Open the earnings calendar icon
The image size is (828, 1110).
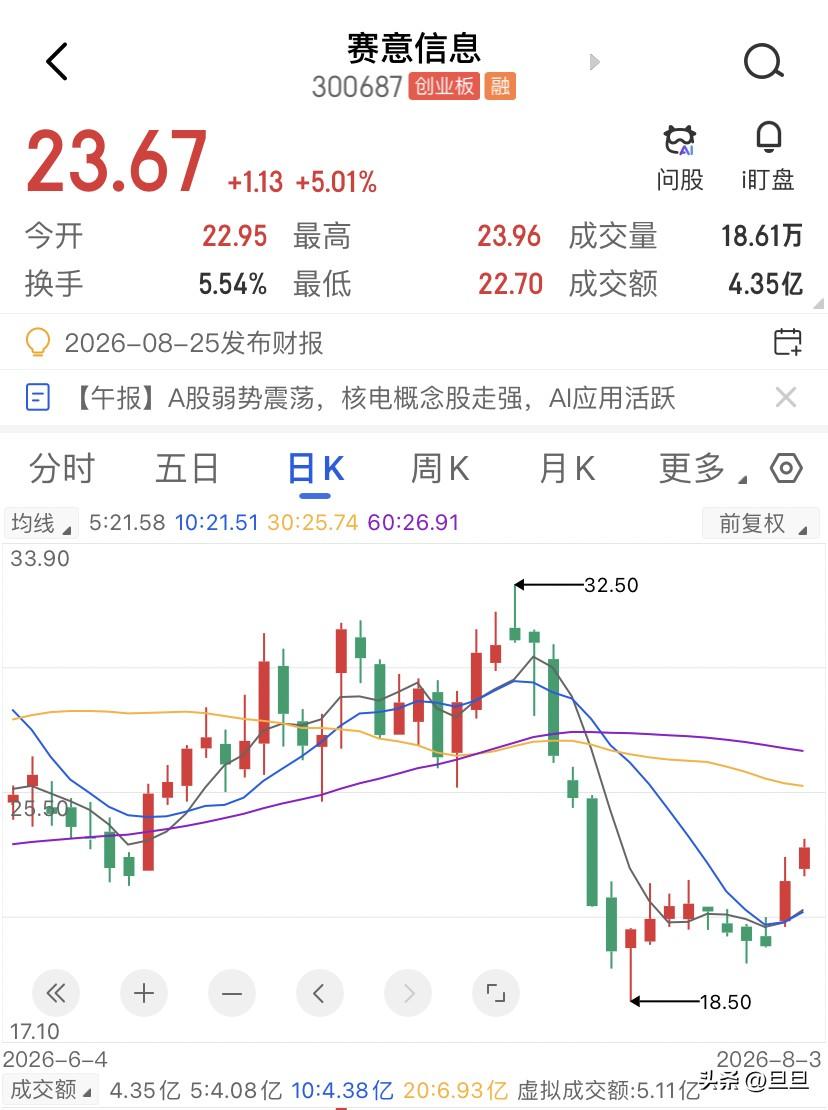[x=787, y=342]
